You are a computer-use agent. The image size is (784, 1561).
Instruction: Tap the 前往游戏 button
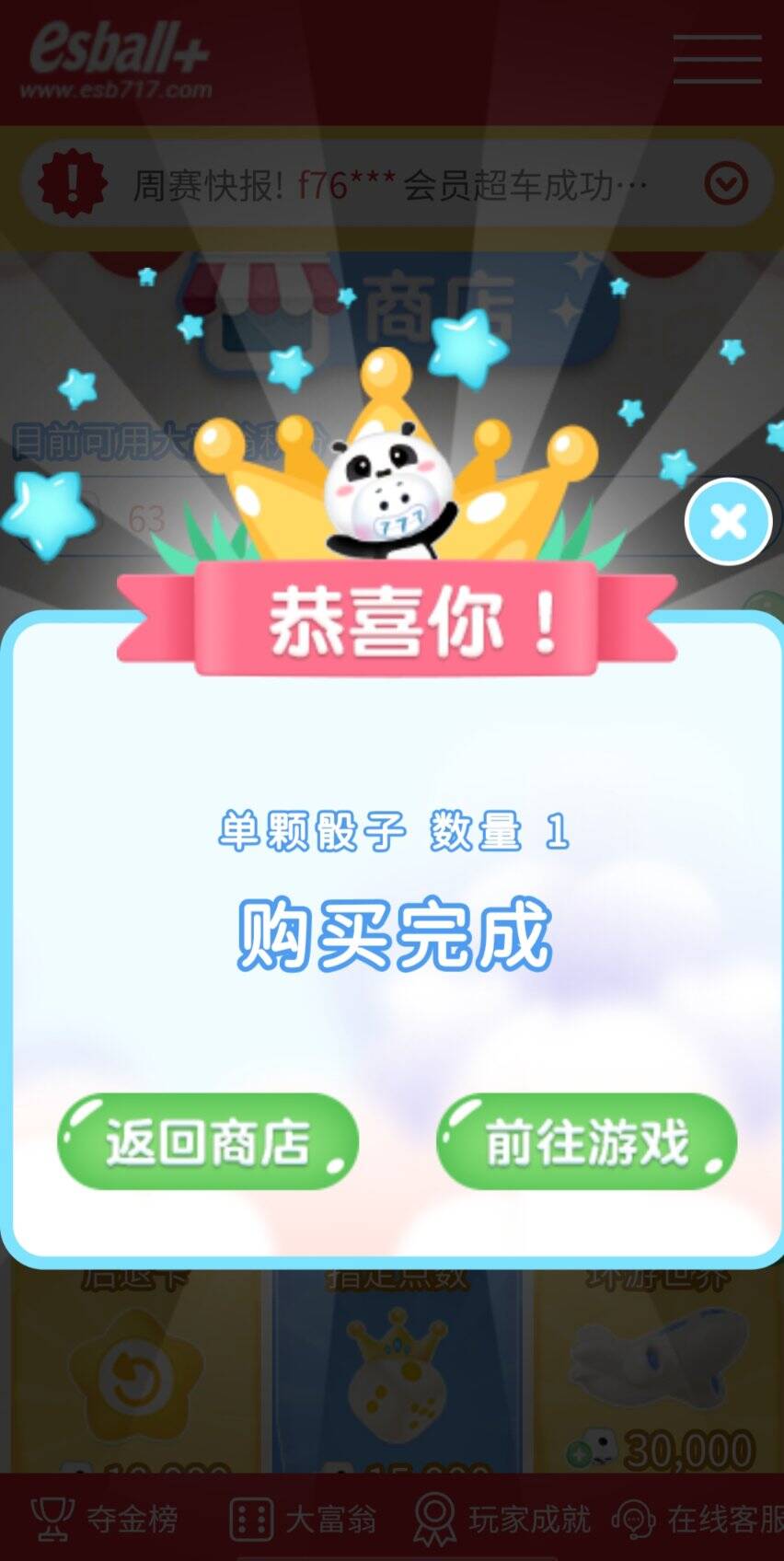coord(586,1141)
